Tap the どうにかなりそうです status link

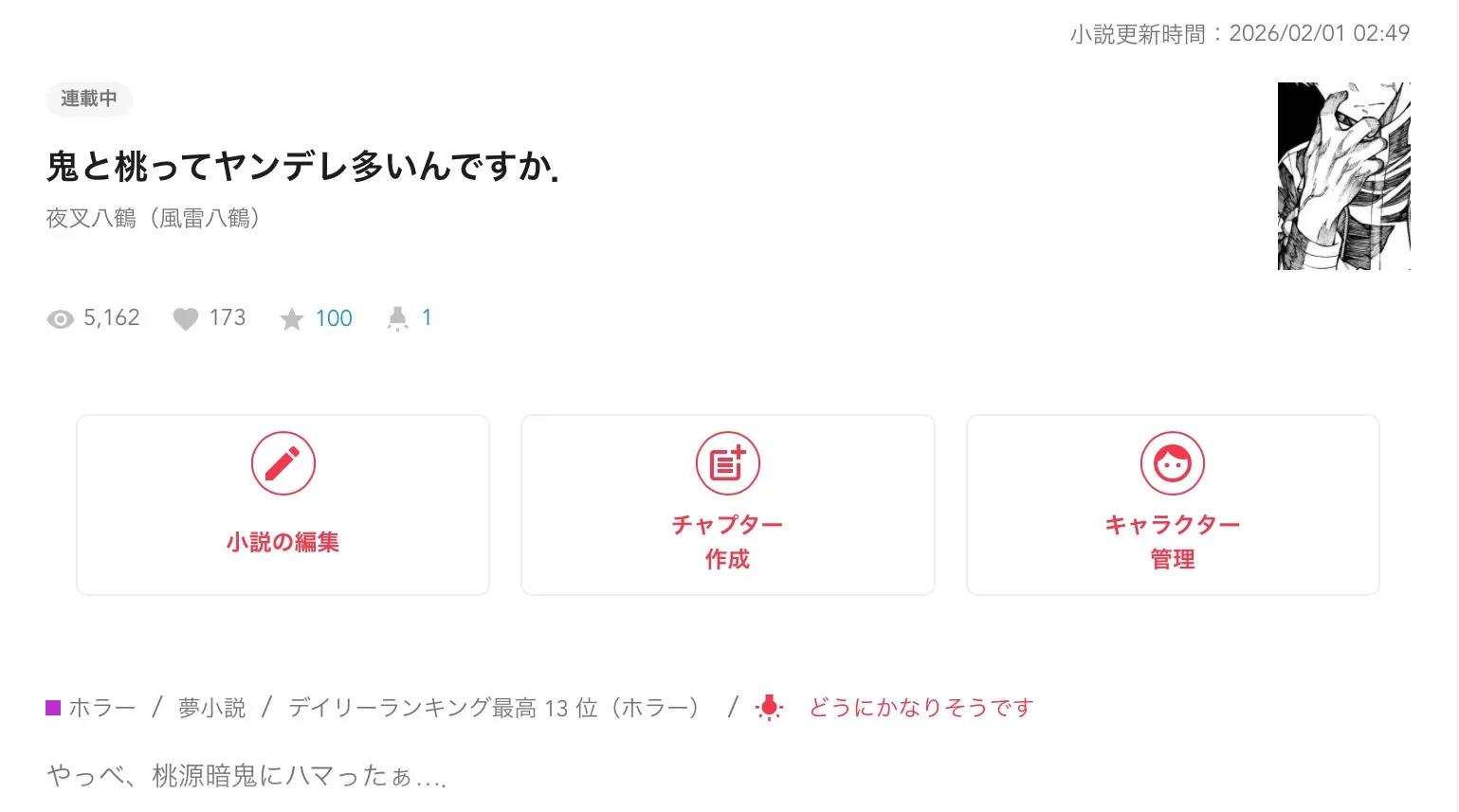pyautogui.click(x=920, y=708)
